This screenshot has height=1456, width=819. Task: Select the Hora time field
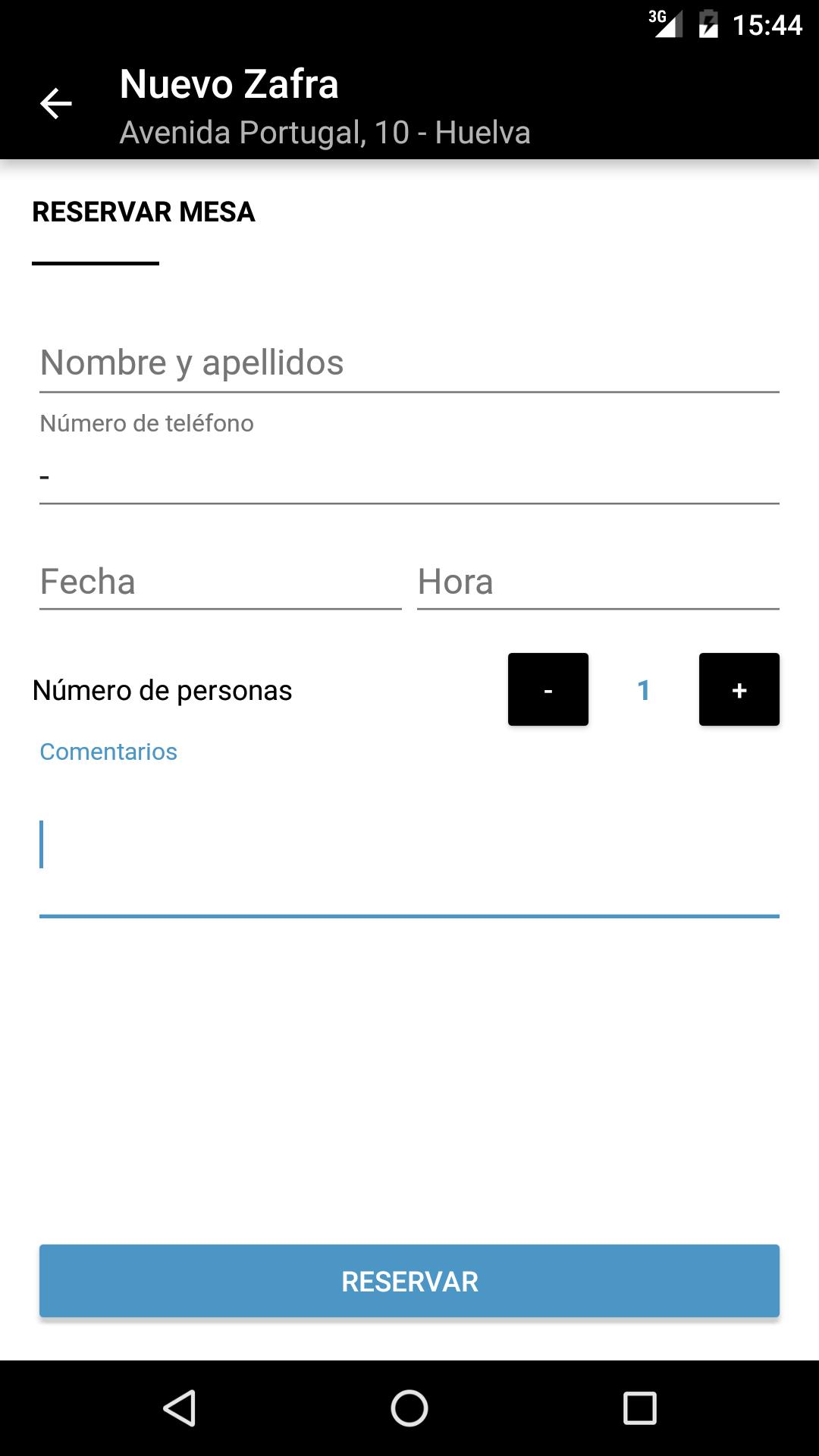coord(598,582)
